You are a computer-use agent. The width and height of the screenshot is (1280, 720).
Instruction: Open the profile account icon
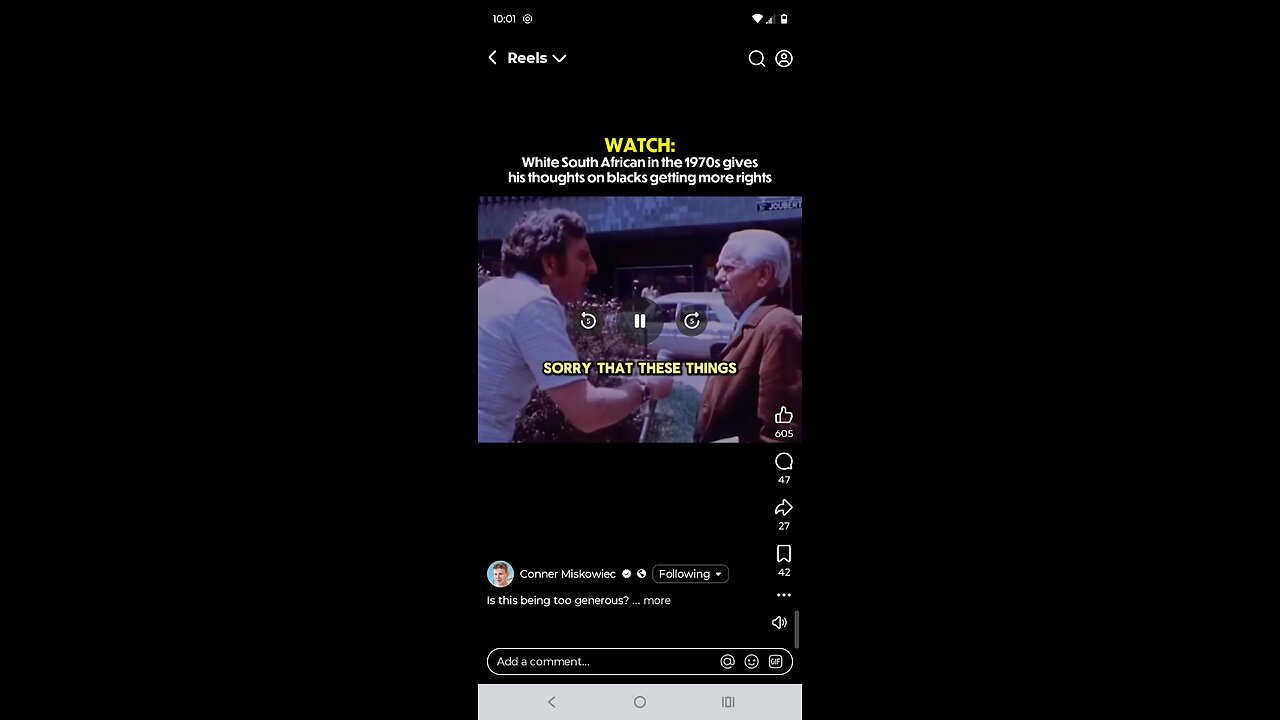pos(784,58)
